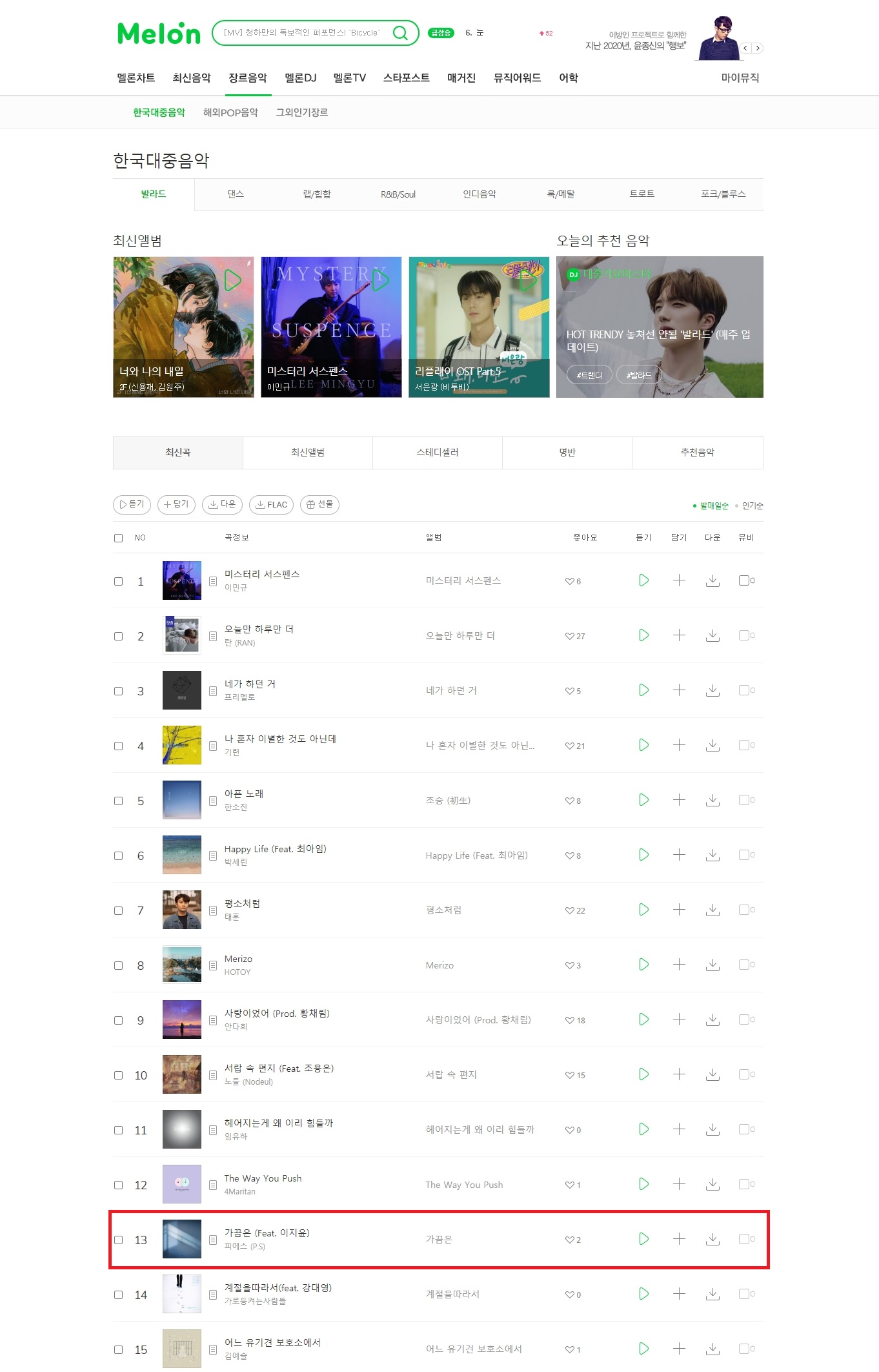This screenshot has height=1372, width=879.
Task: Select the checkbox for 가끔은 (Feat. 이지윤)
Action: 118,1240
